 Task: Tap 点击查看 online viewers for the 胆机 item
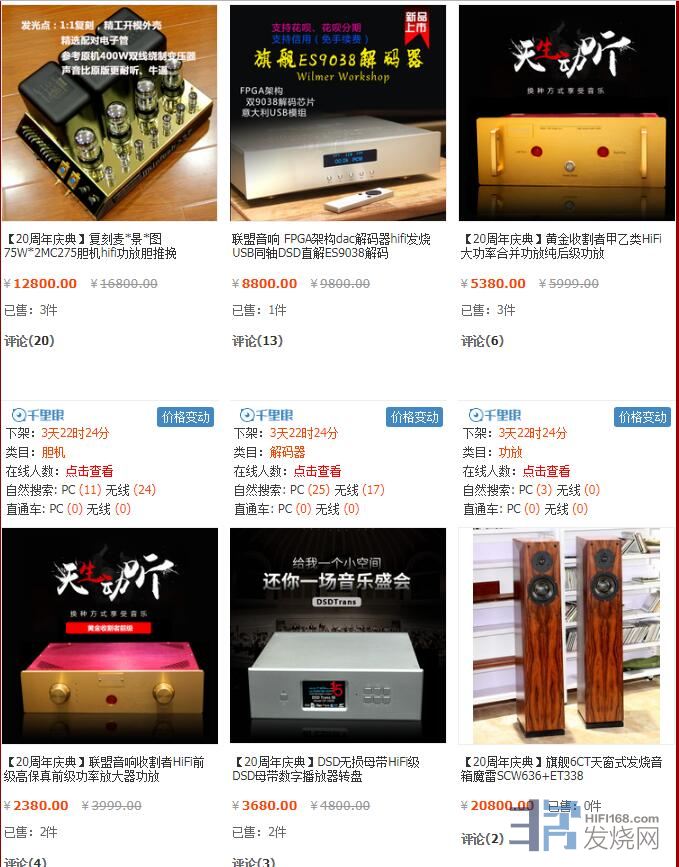(x=89, y=471)
